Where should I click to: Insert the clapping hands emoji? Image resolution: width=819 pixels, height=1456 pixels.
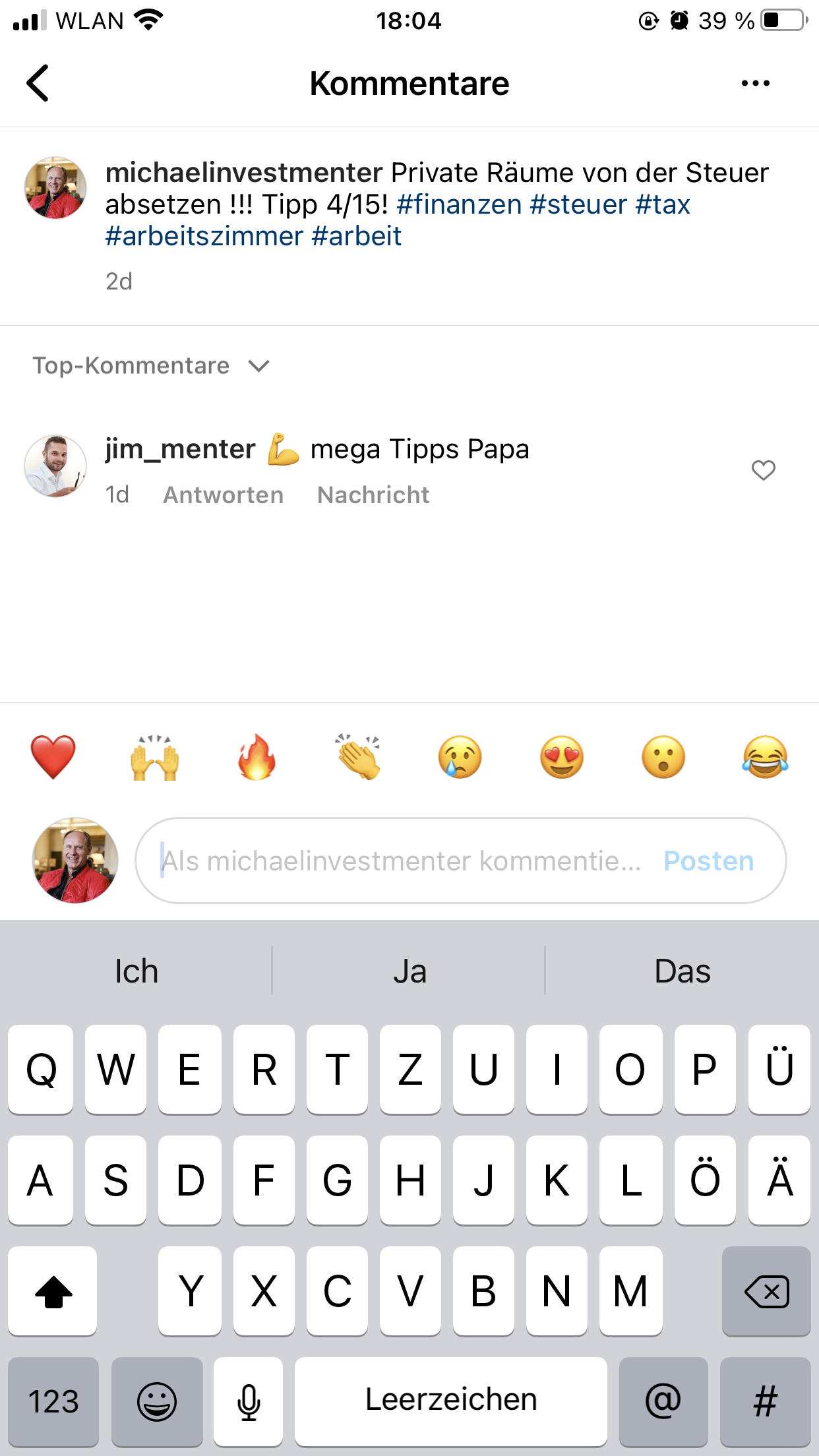358,757
